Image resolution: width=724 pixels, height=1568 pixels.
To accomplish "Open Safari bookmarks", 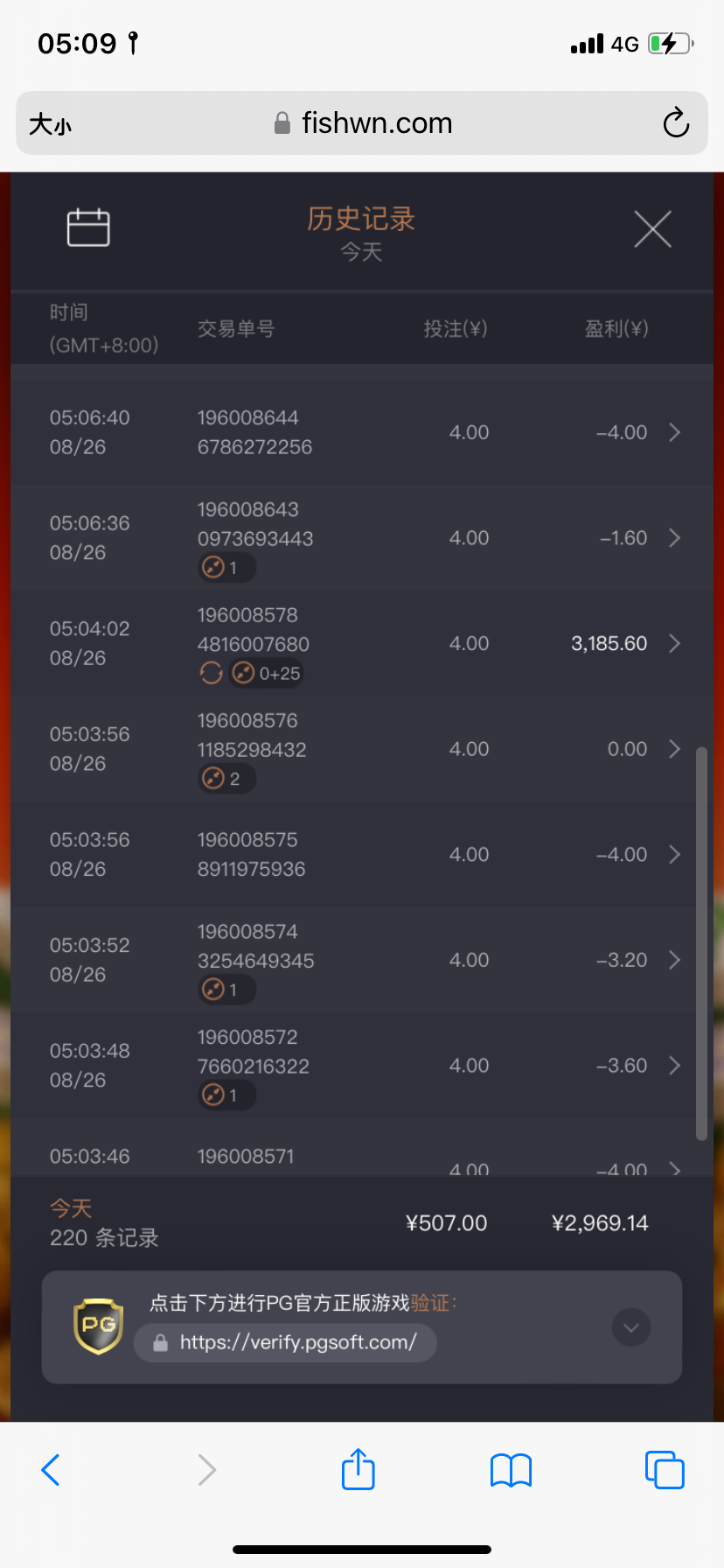I will pyautogui.click(x=512, y=1470).
